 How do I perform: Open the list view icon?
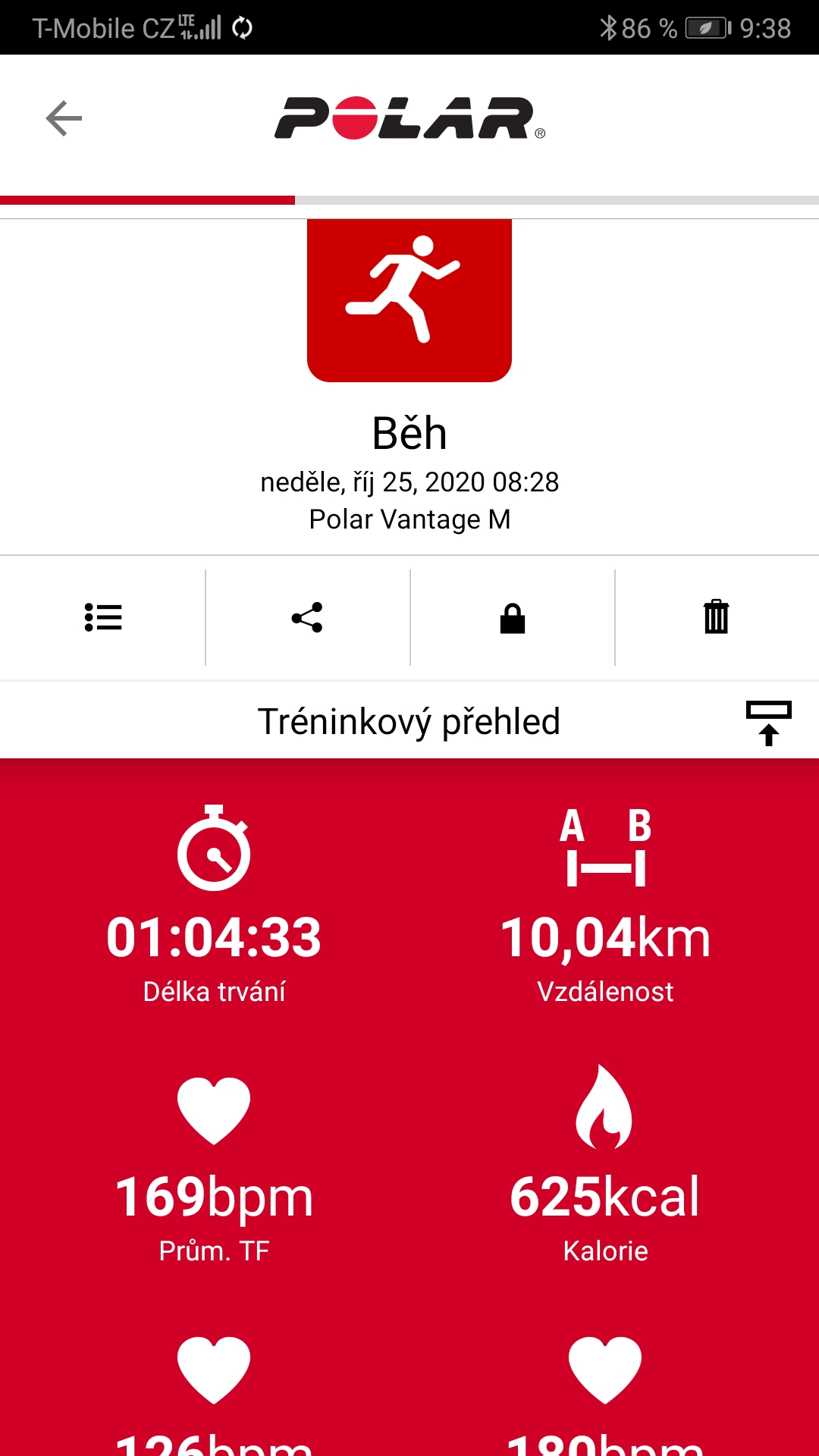(x=103, y=617)
